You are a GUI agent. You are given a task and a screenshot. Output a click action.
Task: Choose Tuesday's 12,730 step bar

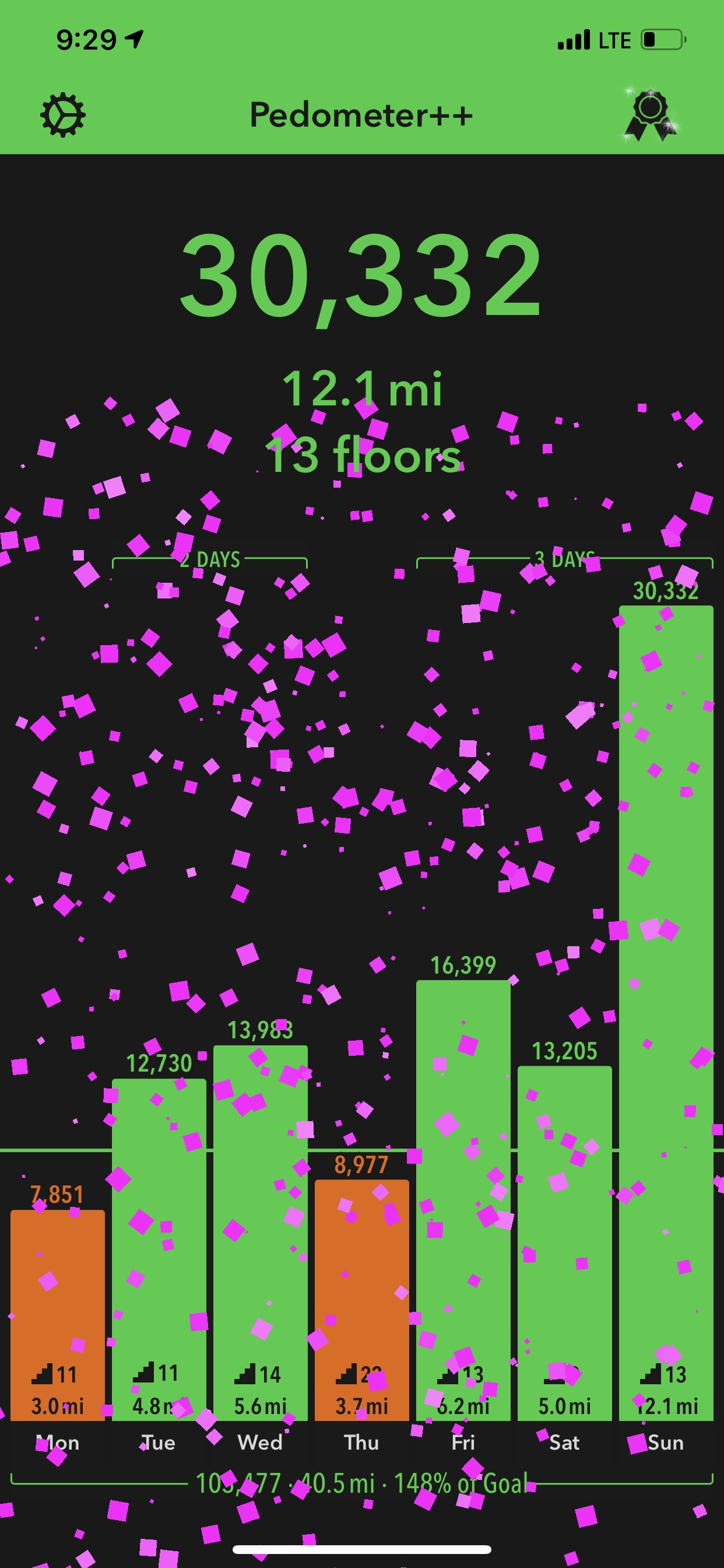159,1248
